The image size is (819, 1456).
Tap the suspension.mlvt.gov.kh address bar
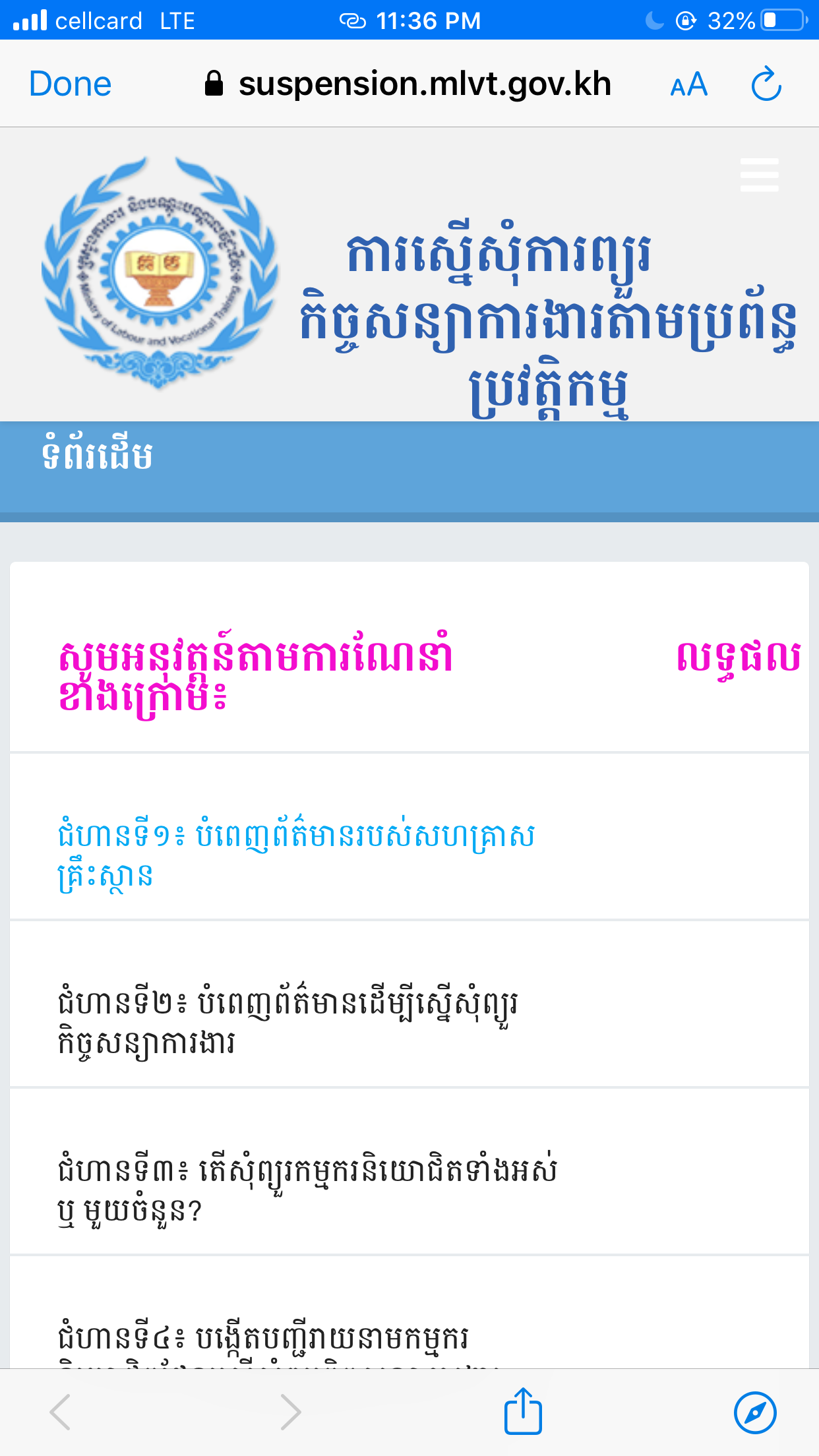coord(408,84)
